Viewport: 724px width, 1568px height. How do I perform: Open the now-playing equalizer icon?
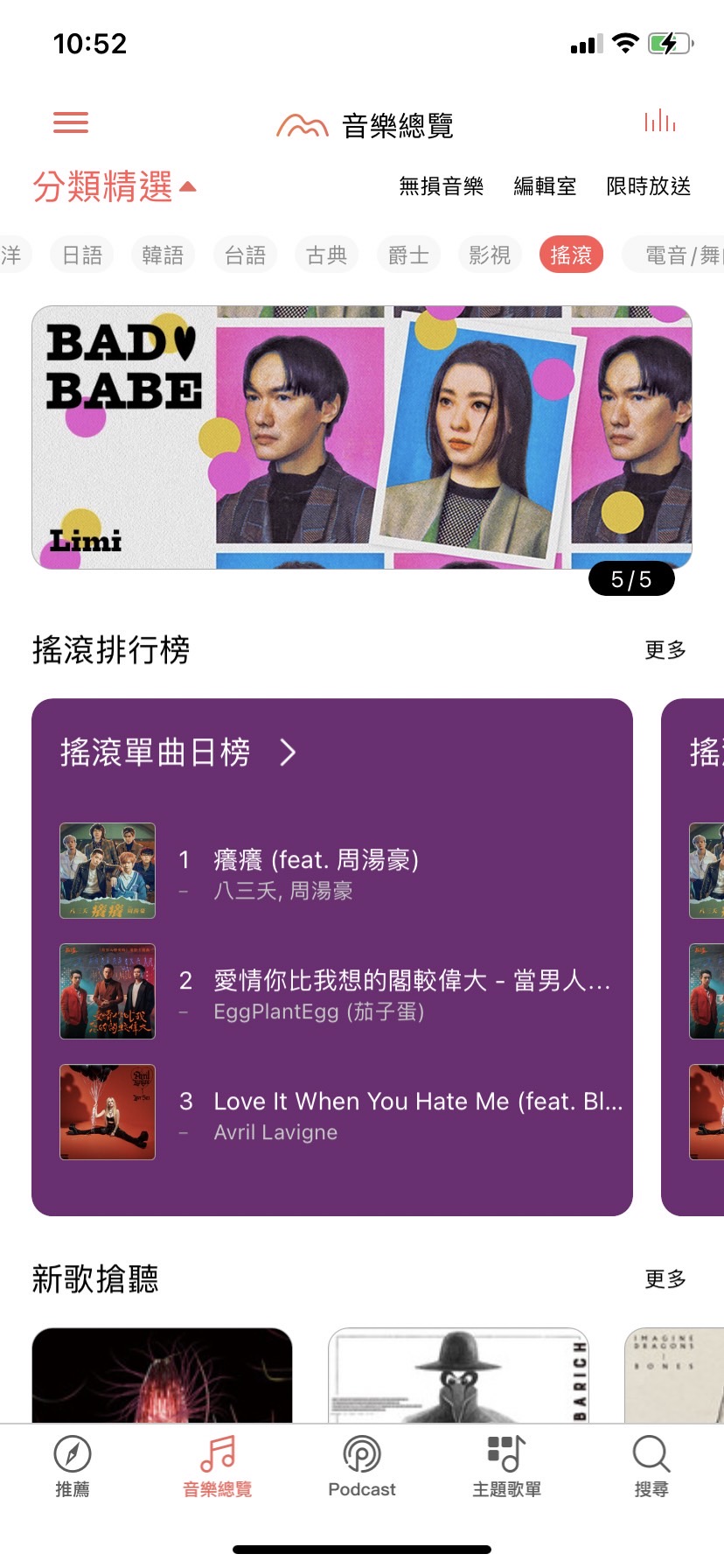point(659,122)
